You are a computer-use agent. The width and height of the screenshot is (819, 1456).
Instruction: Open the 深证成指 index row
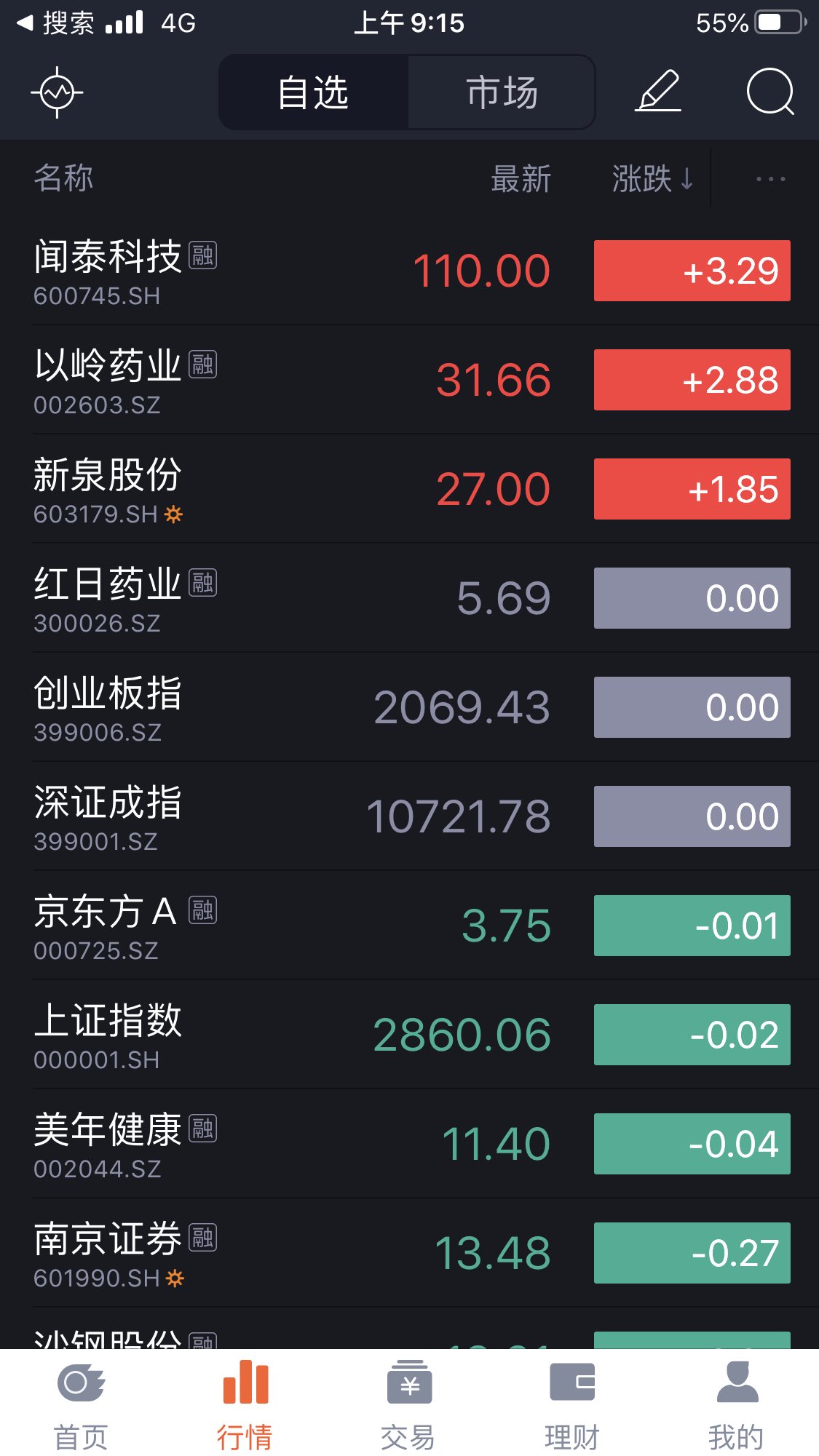coord(291,816)
